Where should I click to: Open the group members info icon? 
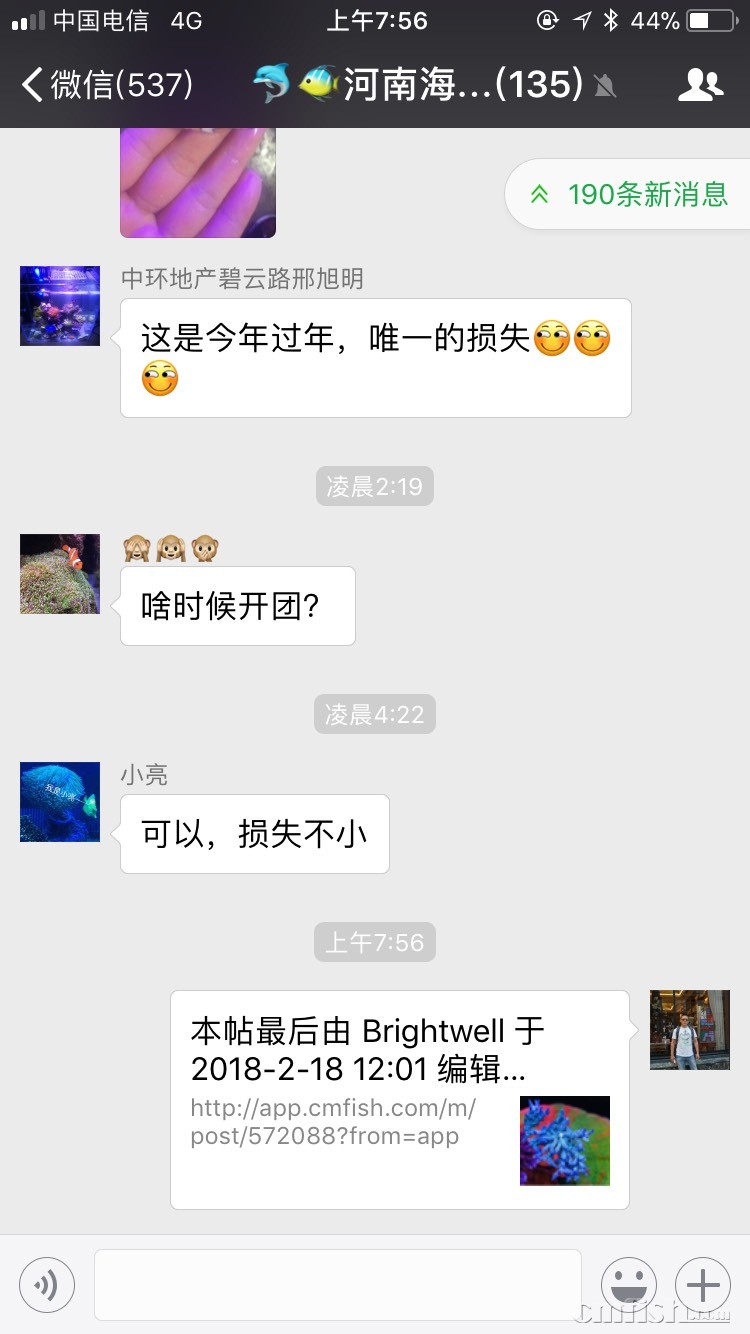[x=700, y=85]
